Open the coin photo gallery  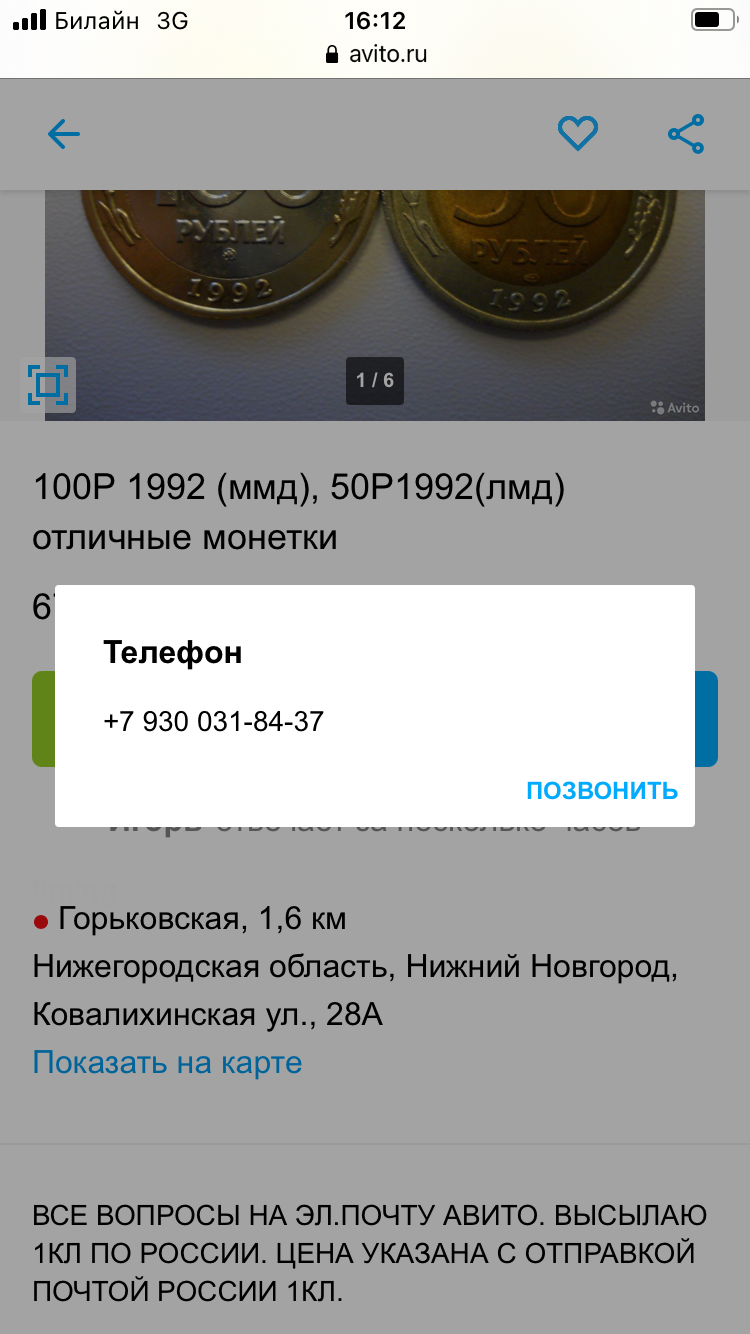(x=375, y=305)
